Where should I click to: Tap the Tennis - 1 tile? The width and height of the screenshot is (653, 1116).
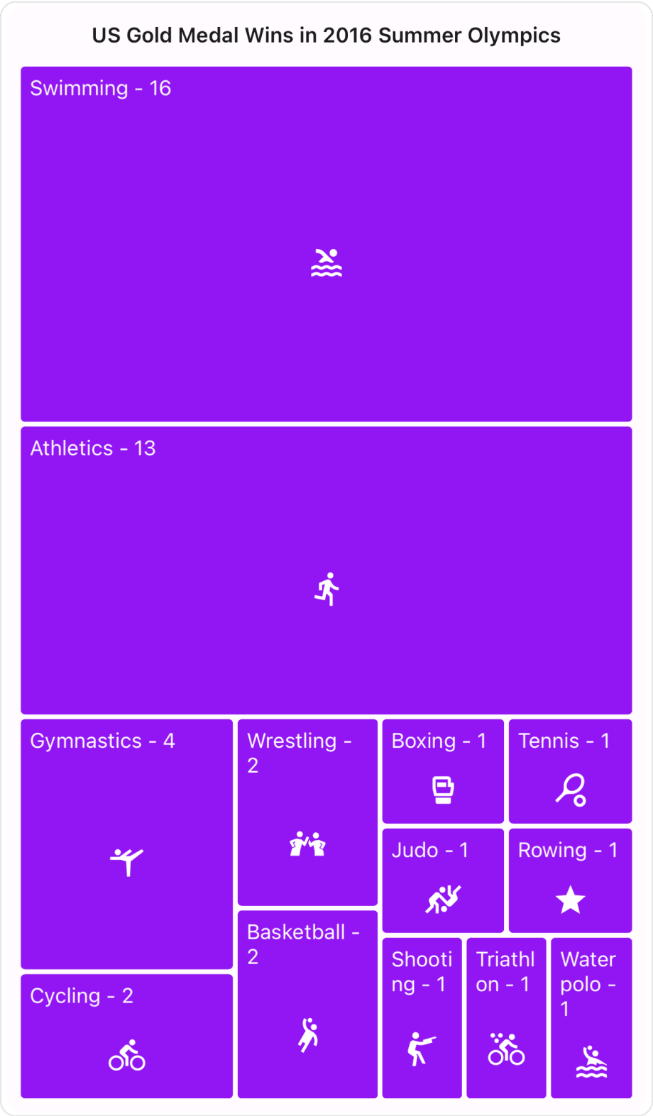click(x=570, y=771)
